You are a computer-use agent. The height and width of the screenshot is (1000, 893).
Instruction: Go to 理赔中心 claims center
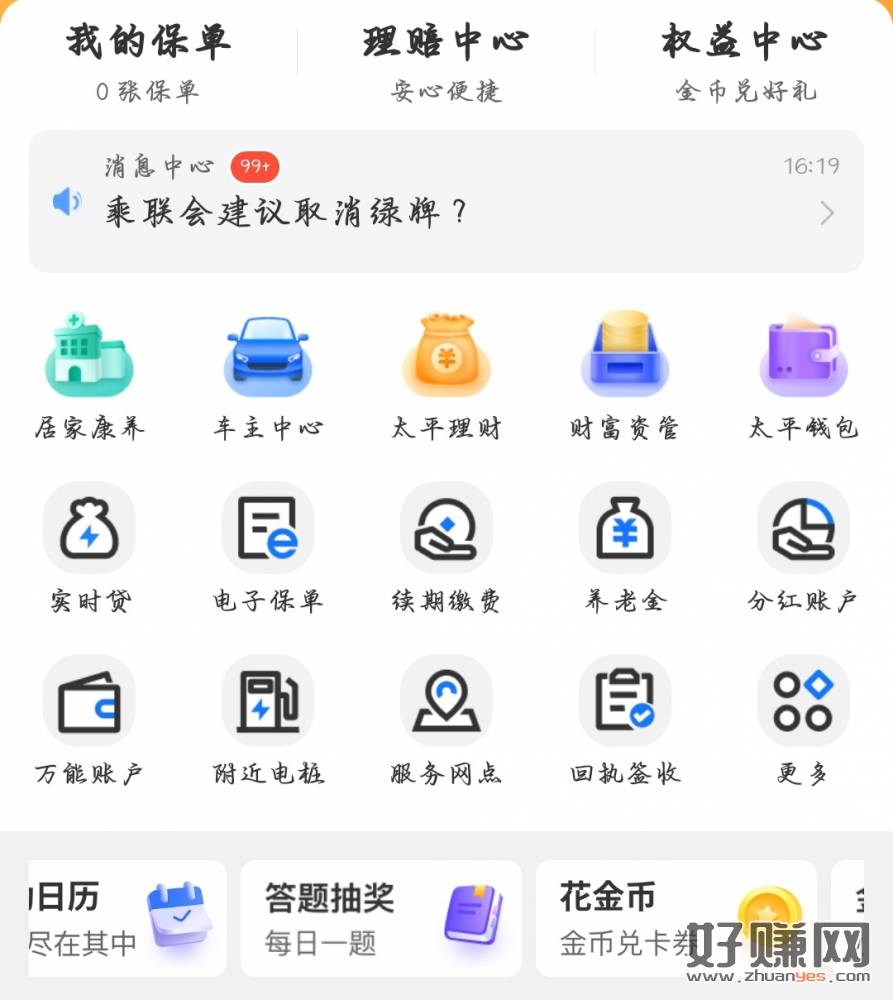pyautogui.click(x=446, y=62)
